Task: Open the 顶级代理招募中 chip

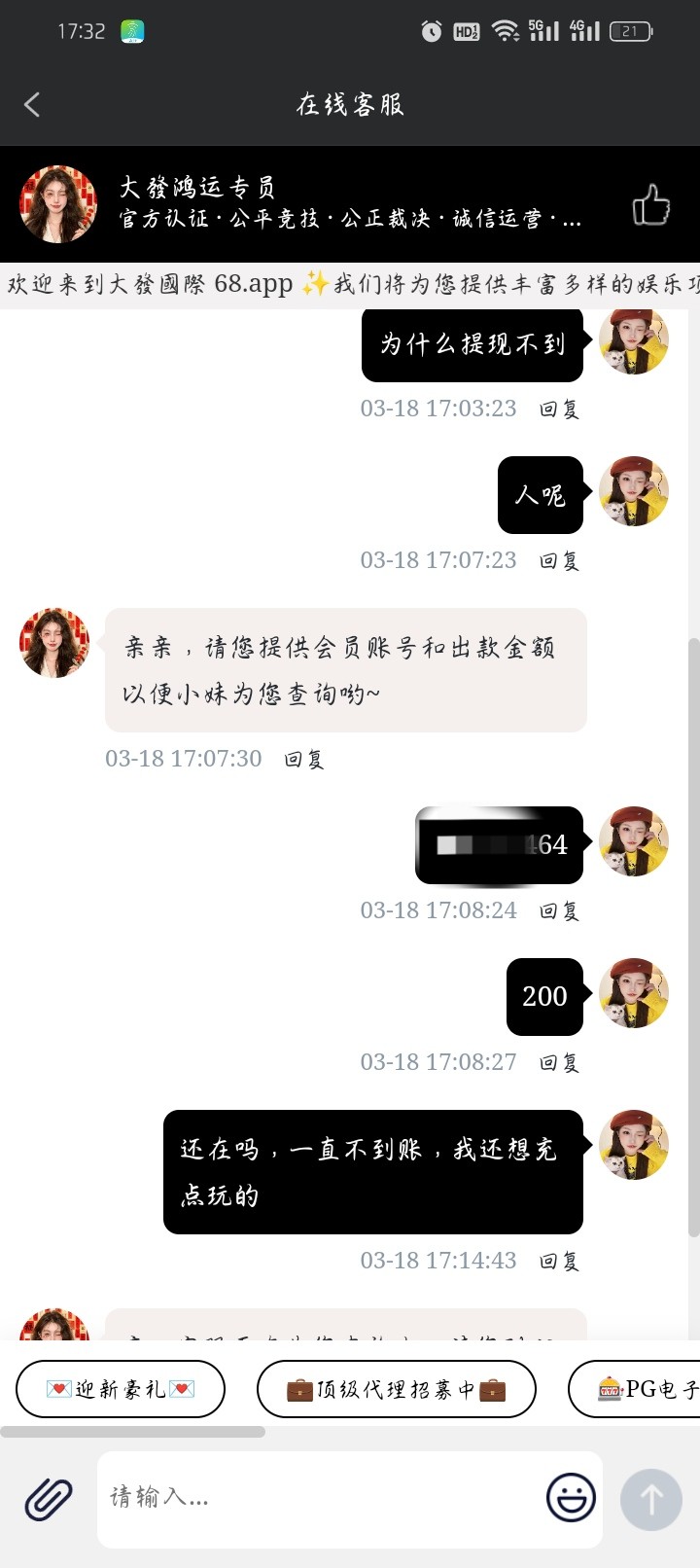Action: coord(396,1389)
